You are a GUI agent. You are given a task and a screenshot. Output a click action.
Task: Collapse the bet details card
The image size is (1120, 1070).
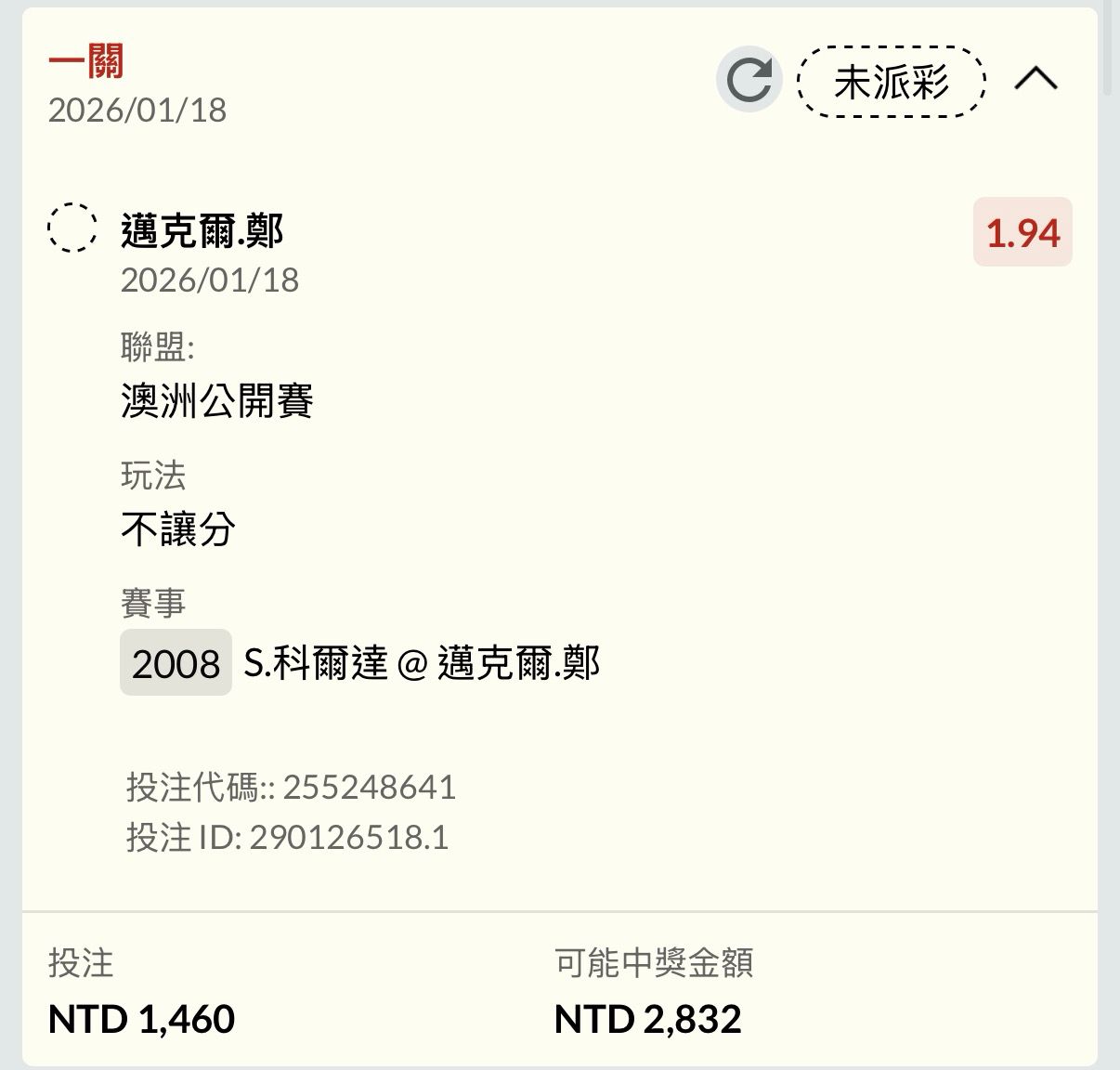1035,80
